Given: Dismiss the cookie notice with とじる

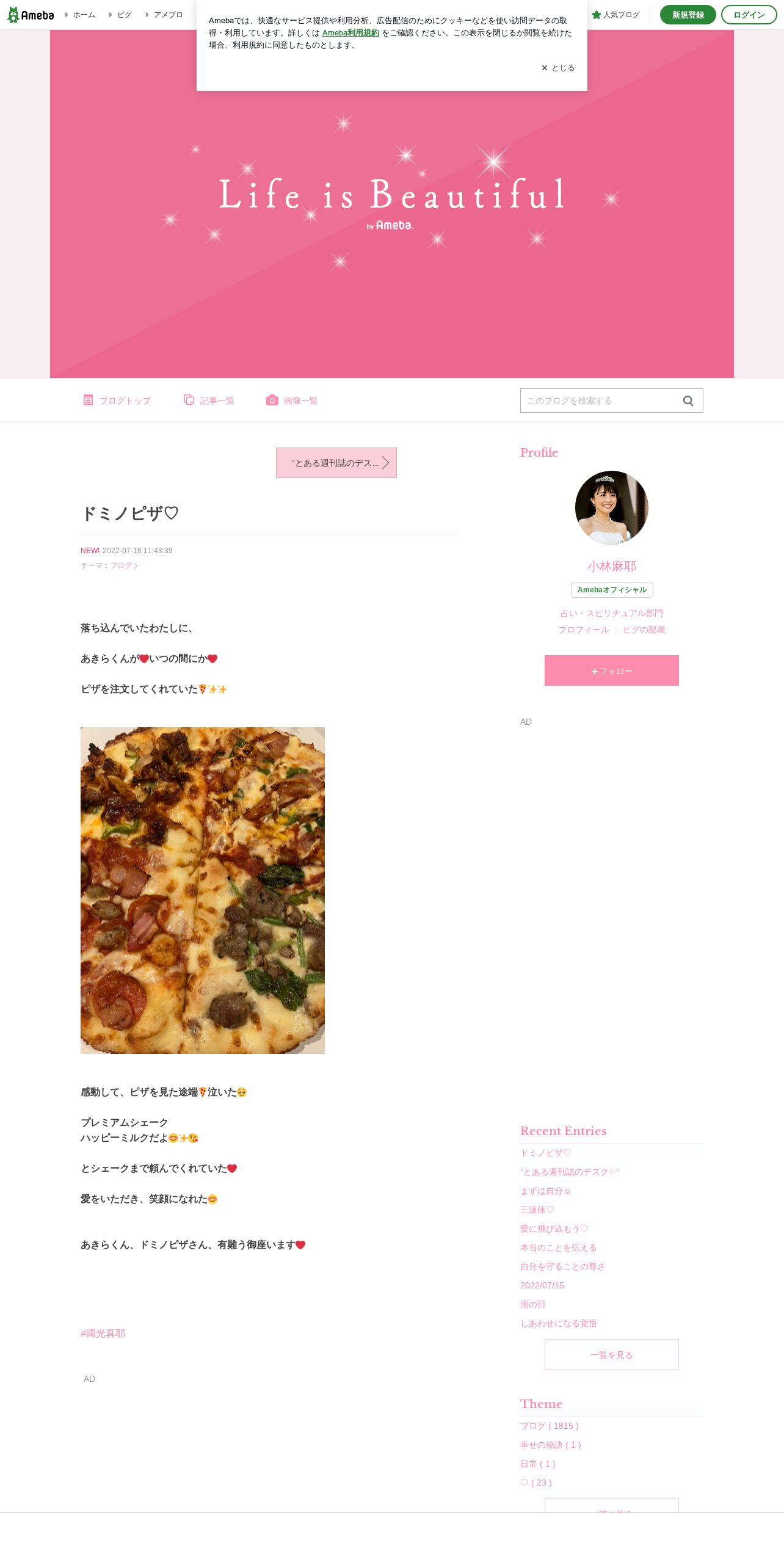Looking at the screenshot, I should (x=558, y=68).
